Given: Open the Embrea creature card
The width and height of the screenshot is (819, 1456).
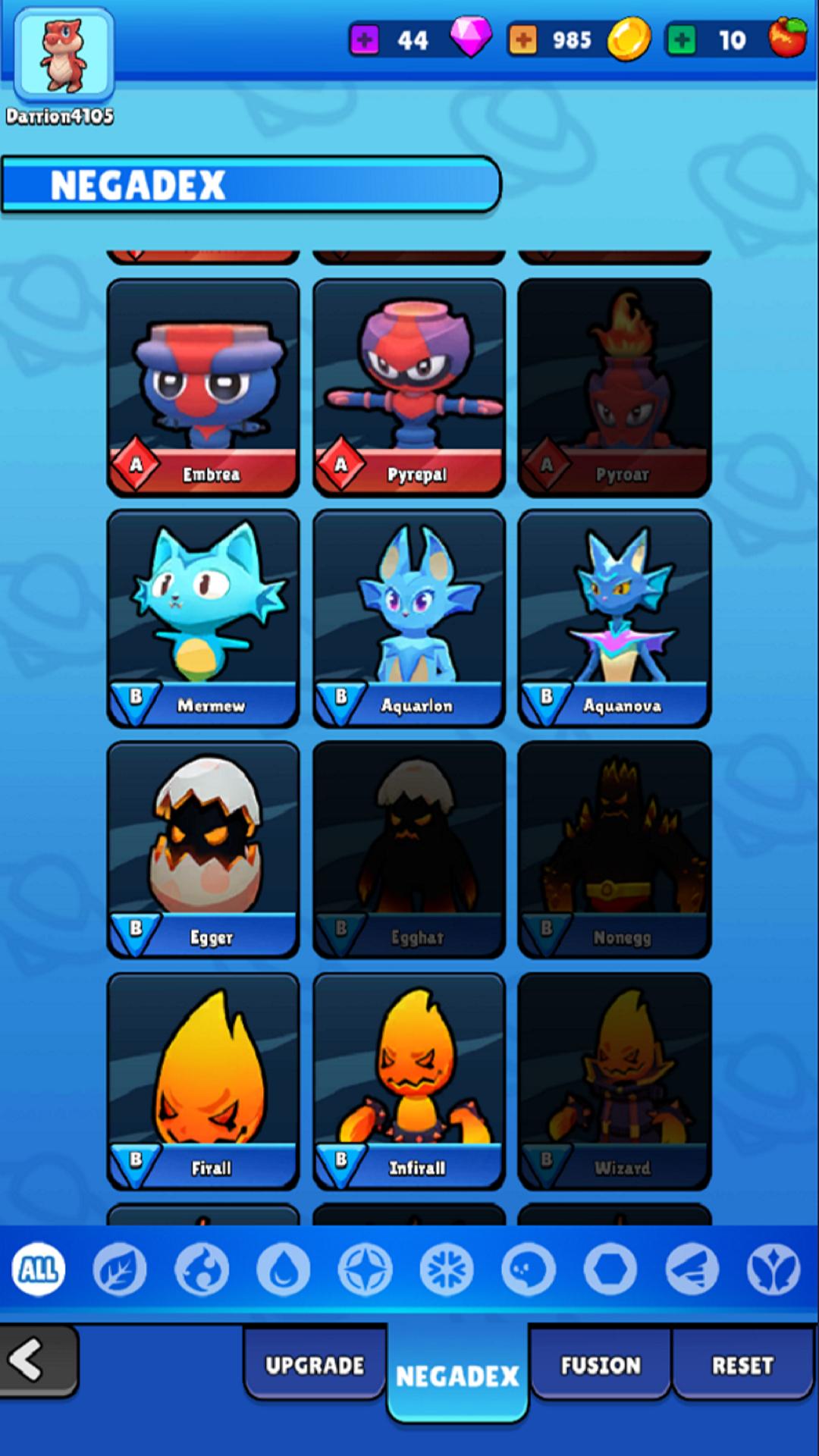Looking at the screenshot, I should 202,387.
